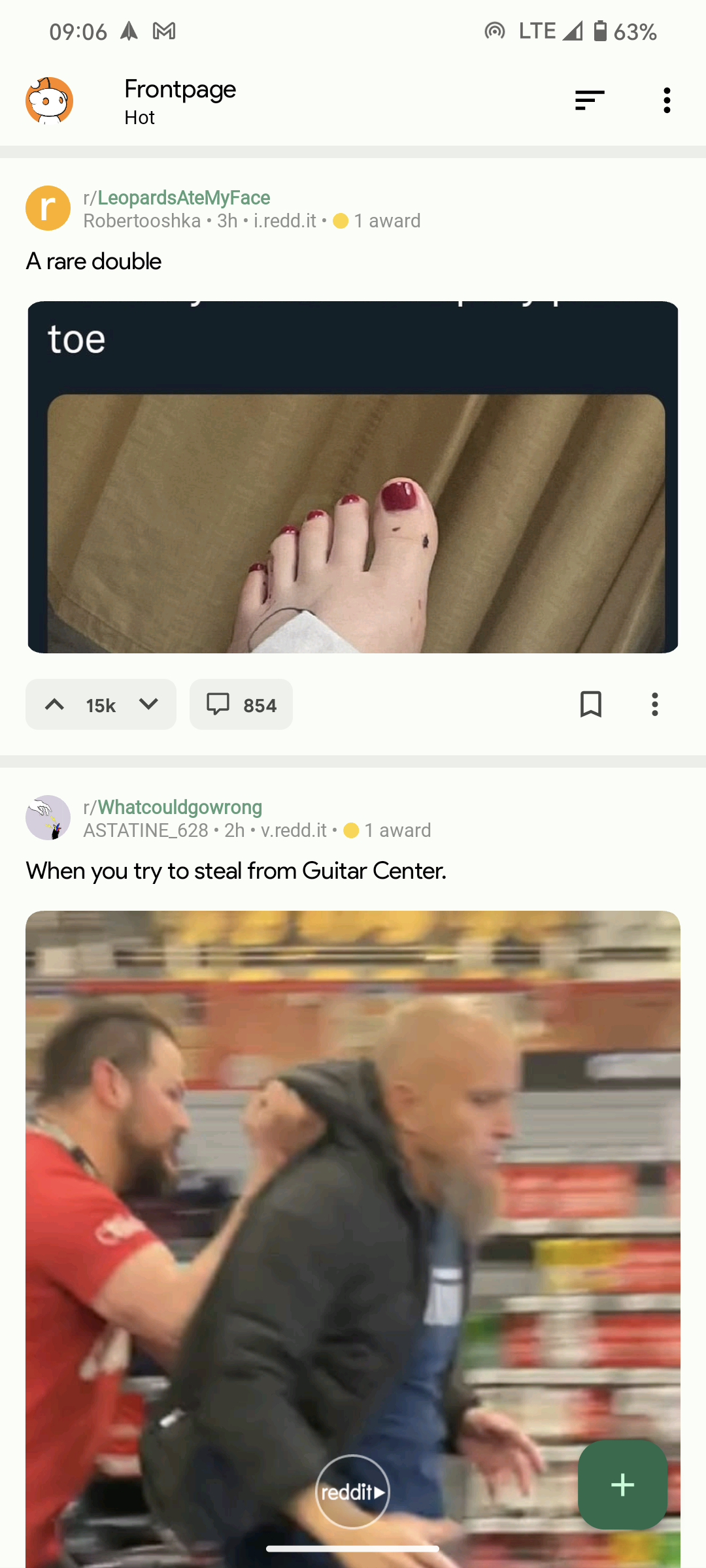Open more options for 'A rare double' post
Screen dimensions: 706x1568
[x=654, y=704]
